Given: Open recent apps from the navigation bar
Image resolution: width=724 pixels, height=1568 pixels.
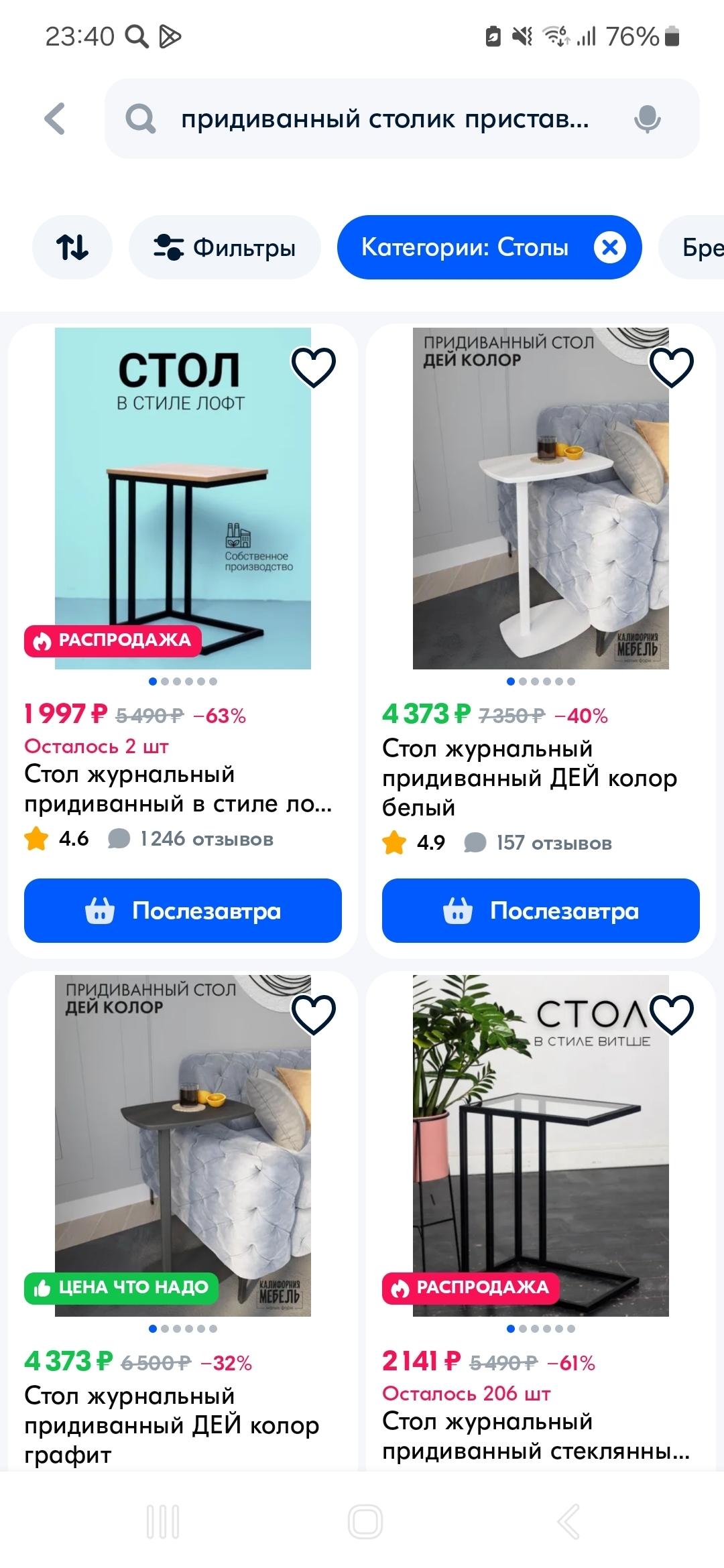Looking at the screenshot, I should point(163,1521).
